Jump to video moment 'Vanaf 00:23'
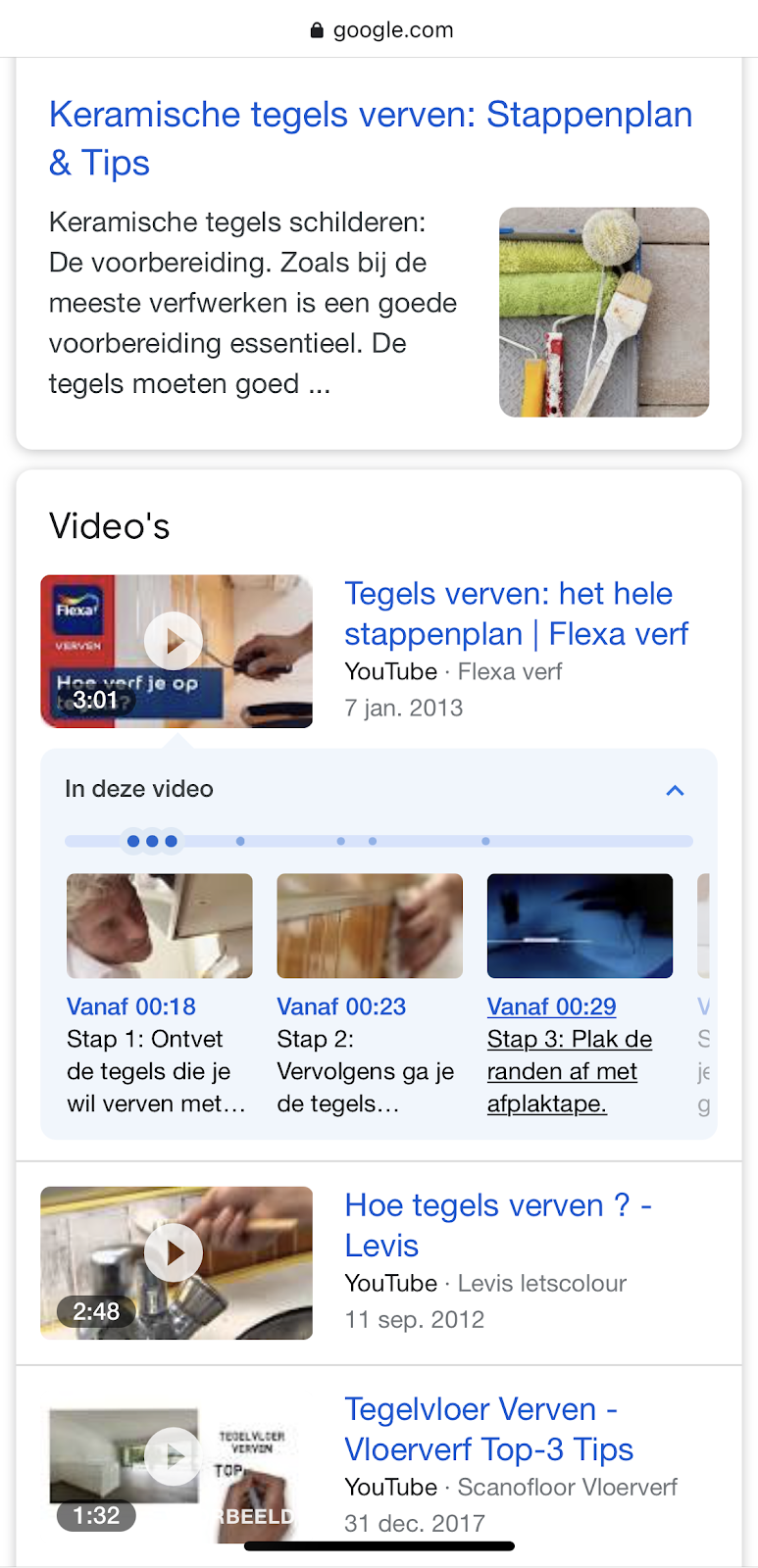Viewport: 758px width, 1568px height. click(x=341, y=1006)
